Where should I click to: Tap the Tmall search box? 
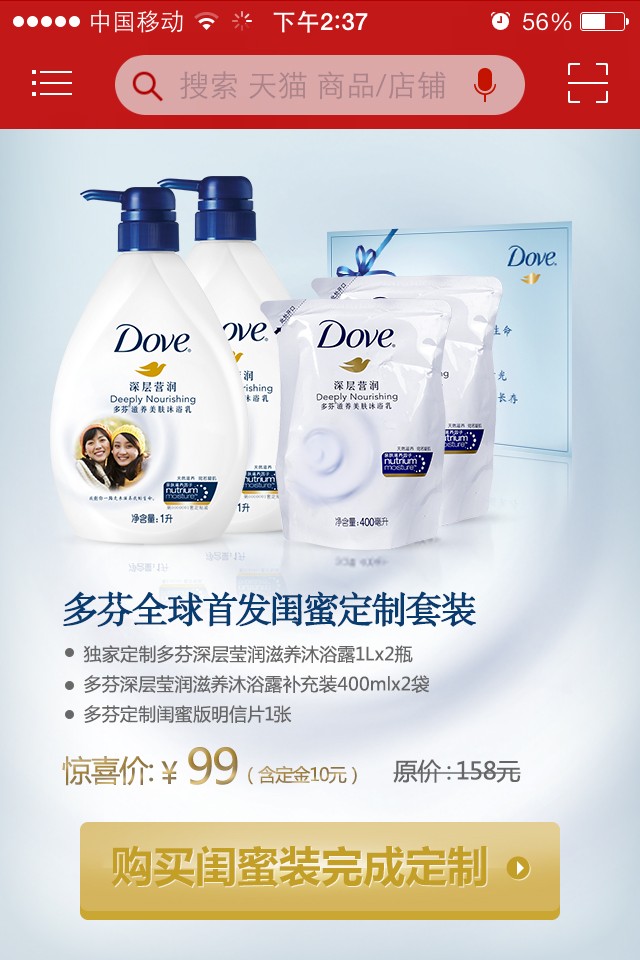[312, 85]
